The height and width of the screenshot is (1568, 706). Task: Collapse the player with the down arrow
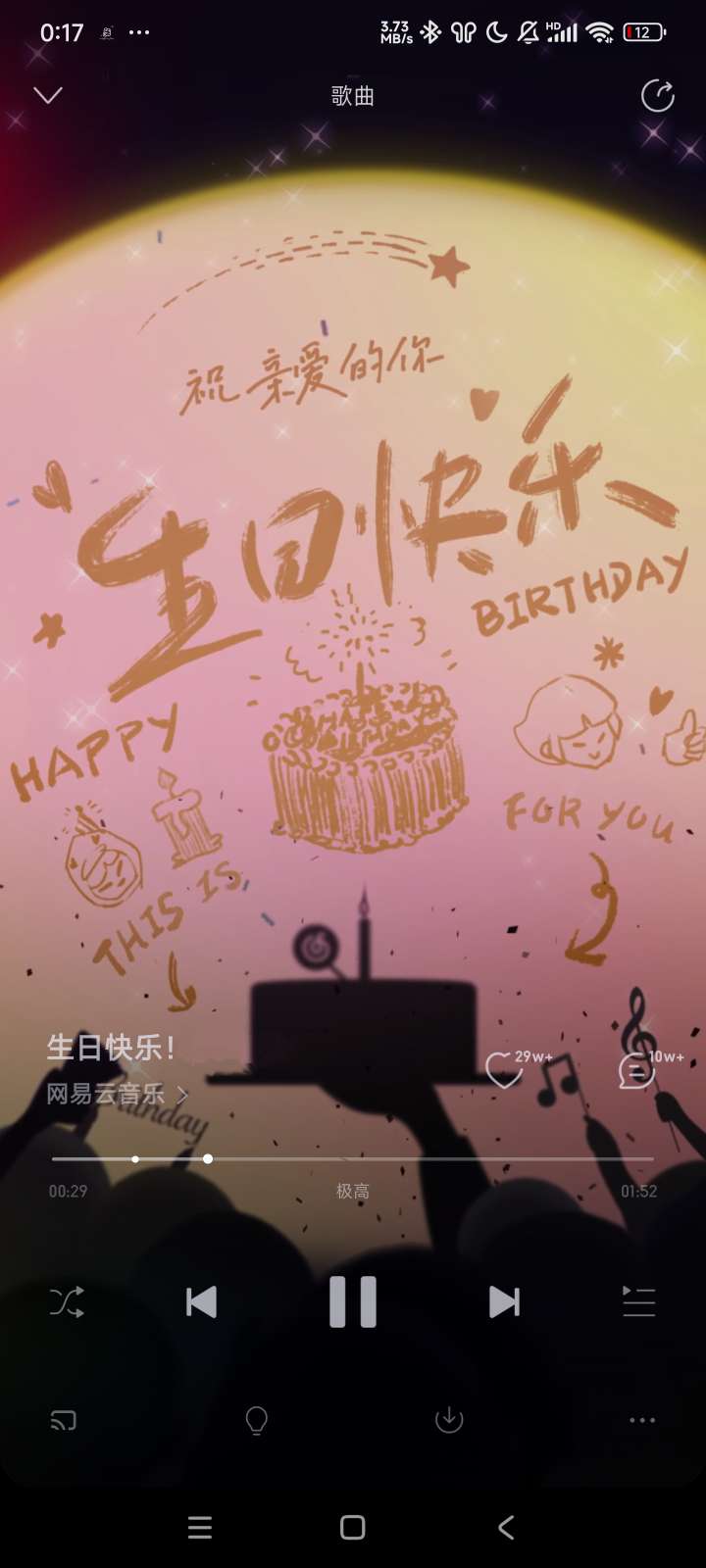coord(48,95)
